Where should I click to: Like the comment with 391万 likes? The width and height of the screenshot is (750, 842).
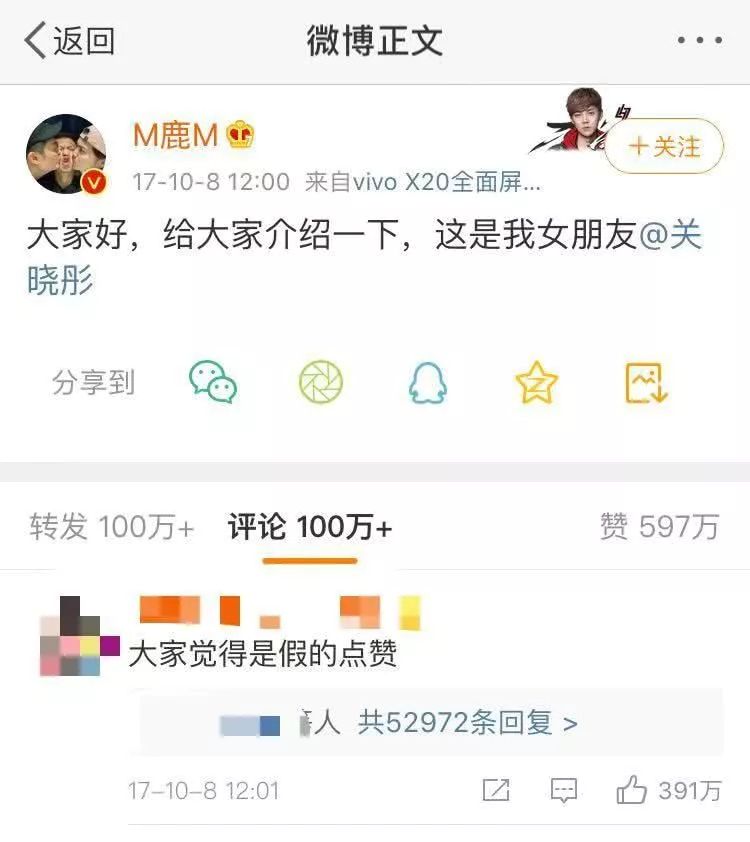coord(632,791)
